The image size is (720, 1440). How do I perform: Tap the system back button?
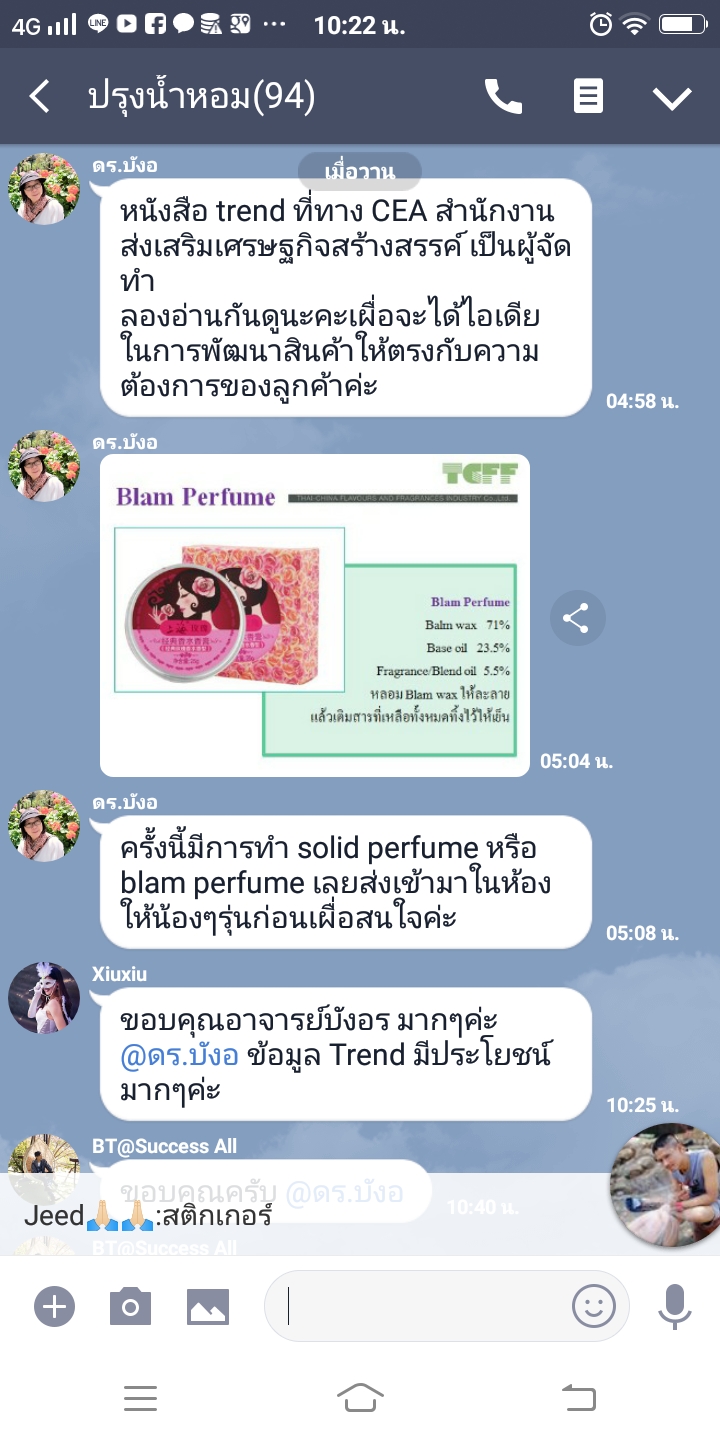pos(579,1398)
